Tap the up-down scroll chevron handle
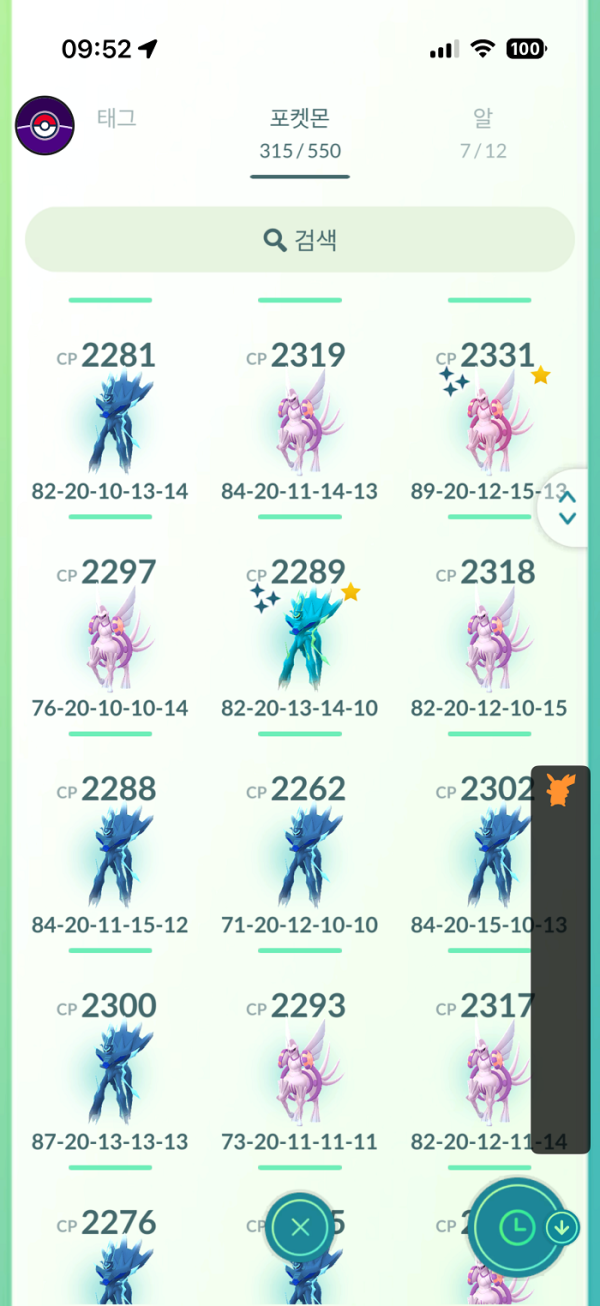The image size is (600, 1306). tap(567, 507)
